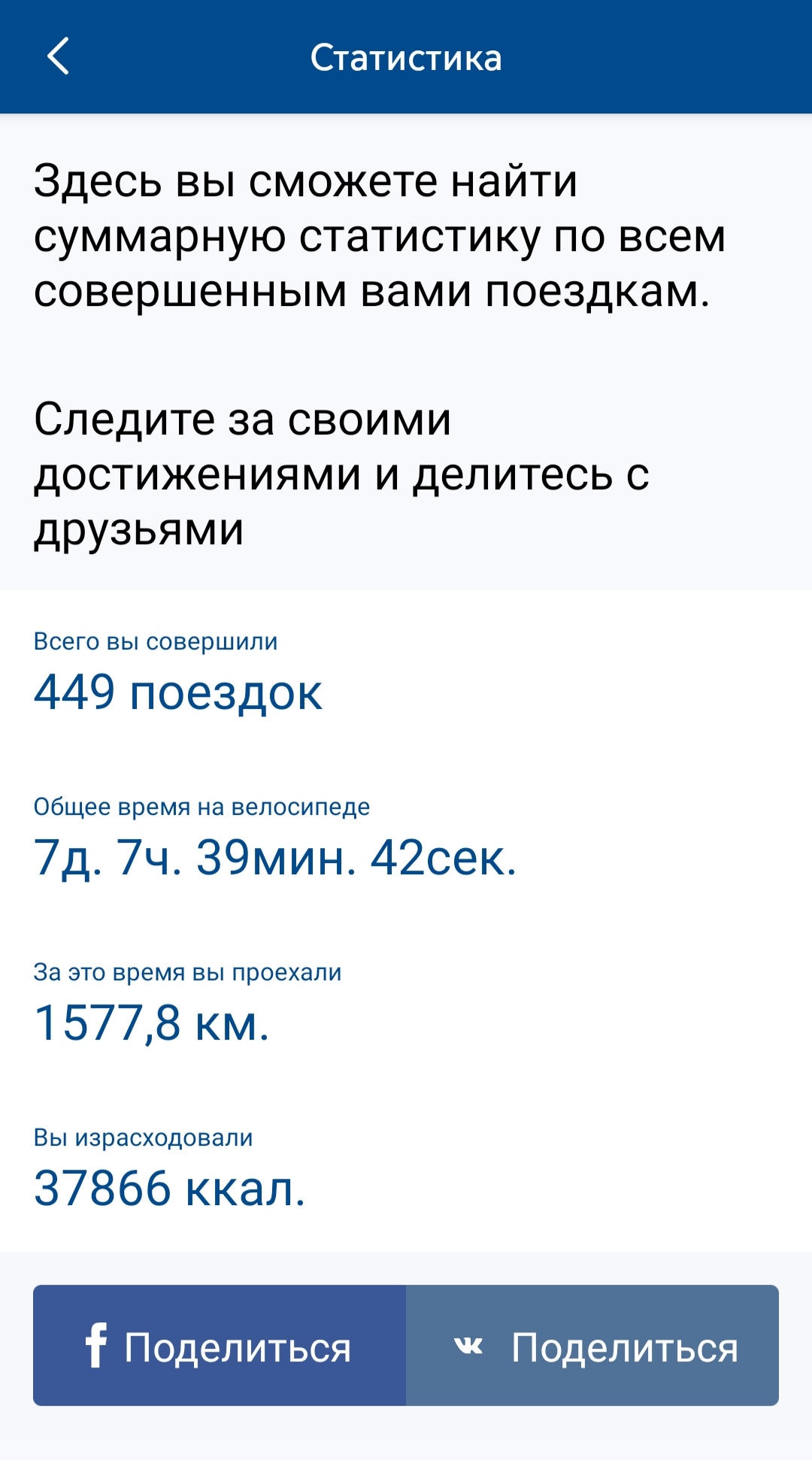Share statistics to VK
Viewport: 812px width, 1460px height.
coord(592,1345)
